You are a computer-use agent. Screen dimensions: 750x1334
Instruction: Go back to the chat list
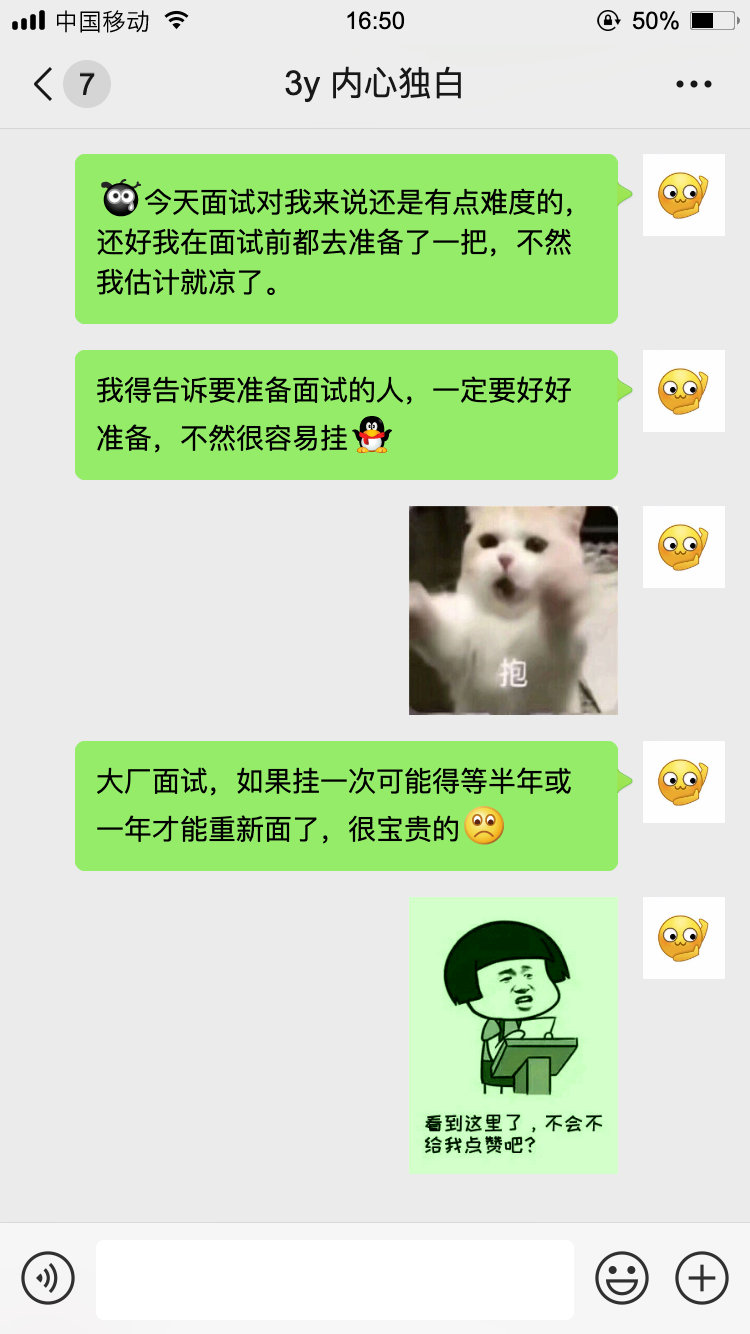44,84
